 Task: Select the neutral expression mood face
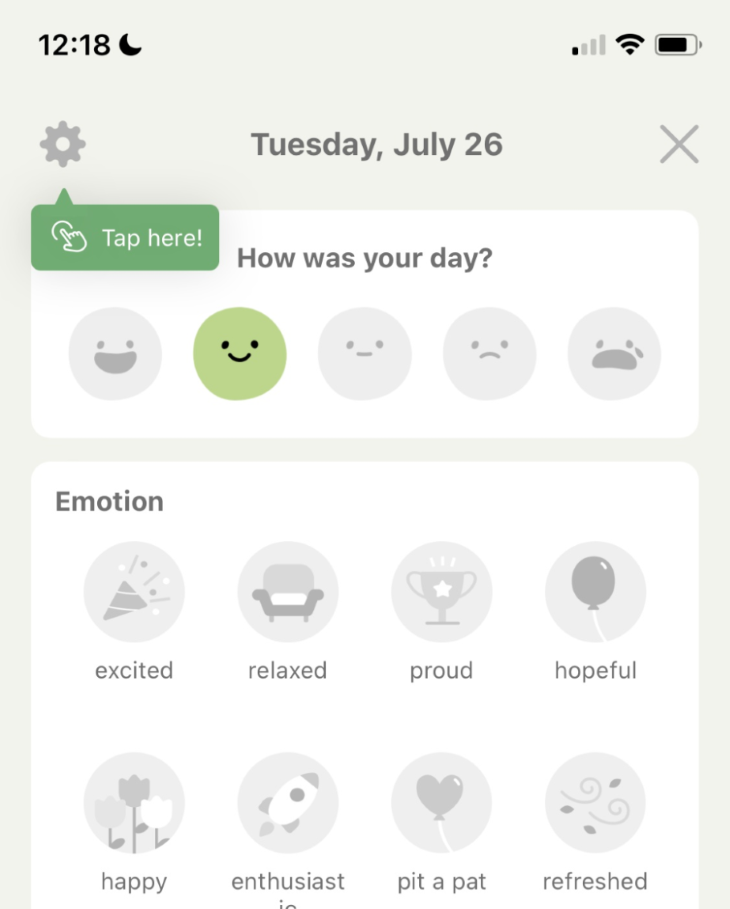pyautogui.click(x=364, y=353)
